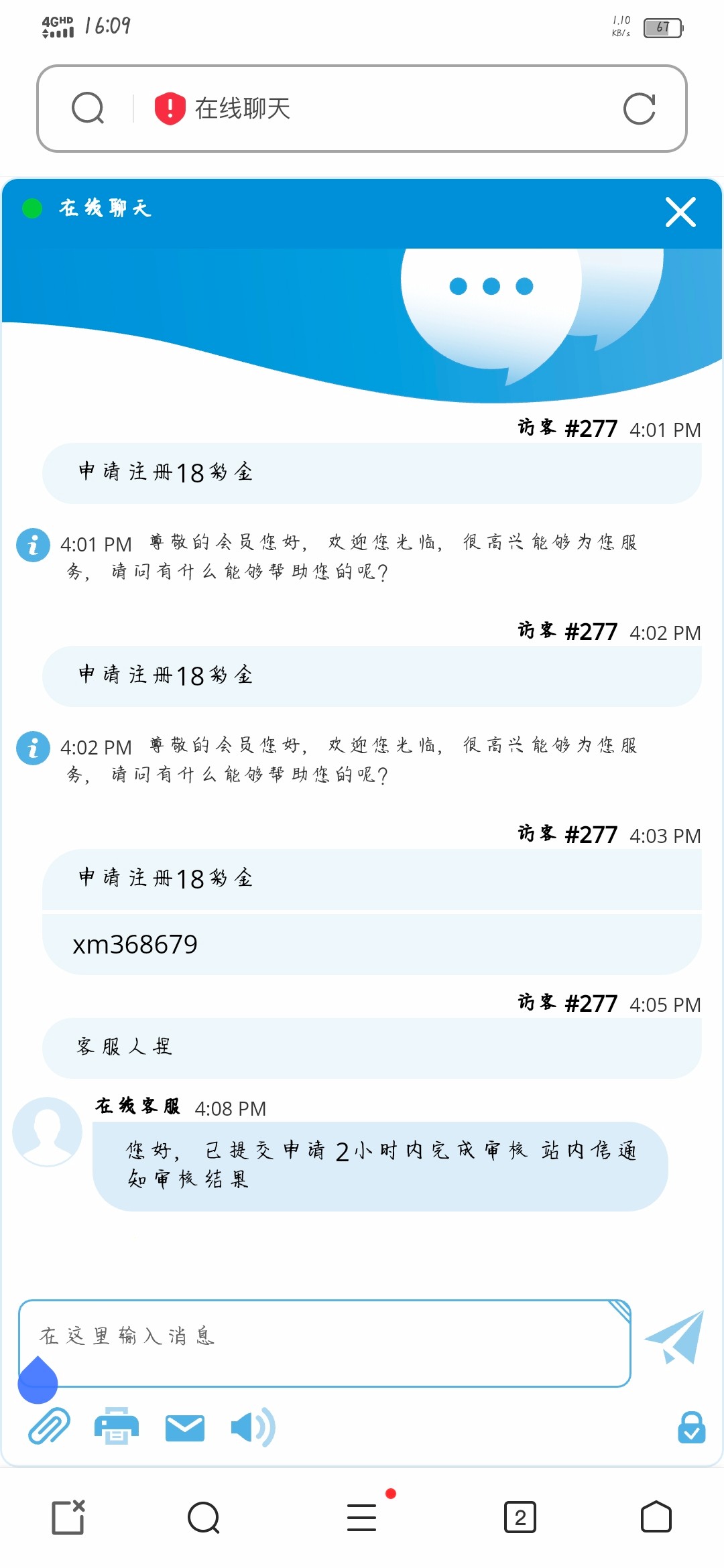Email the chat transcript via the envelope icon
The width and height of the screenshot is (724, 1568).
185,1427
